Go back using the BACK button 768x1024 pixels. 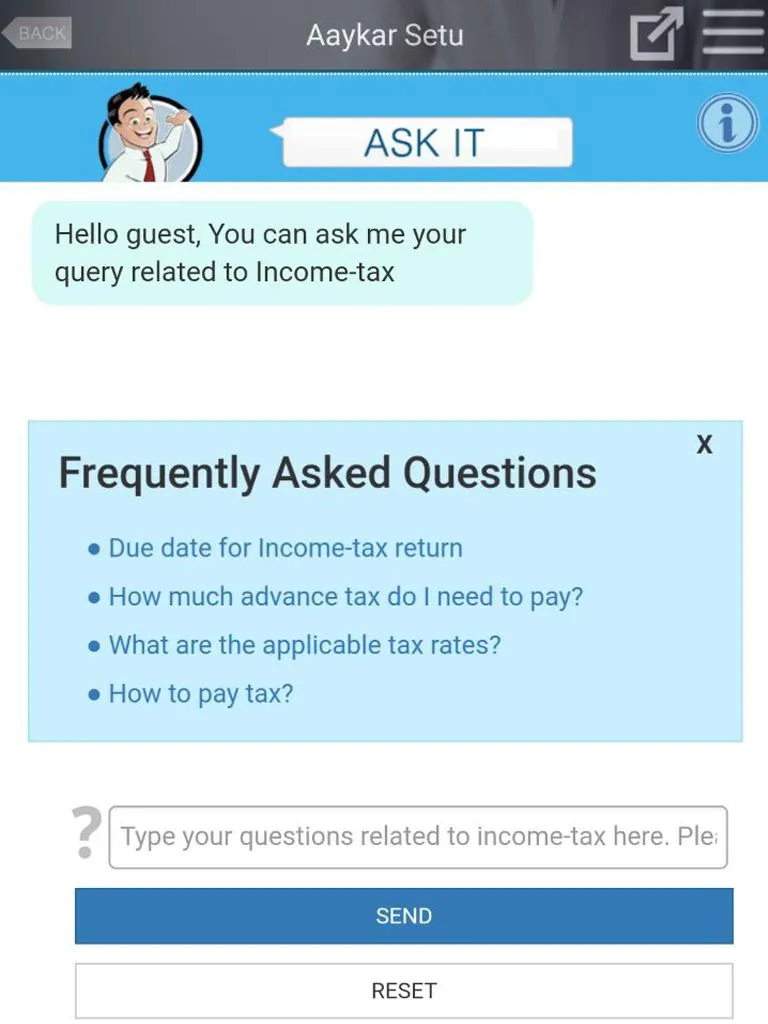36,33
